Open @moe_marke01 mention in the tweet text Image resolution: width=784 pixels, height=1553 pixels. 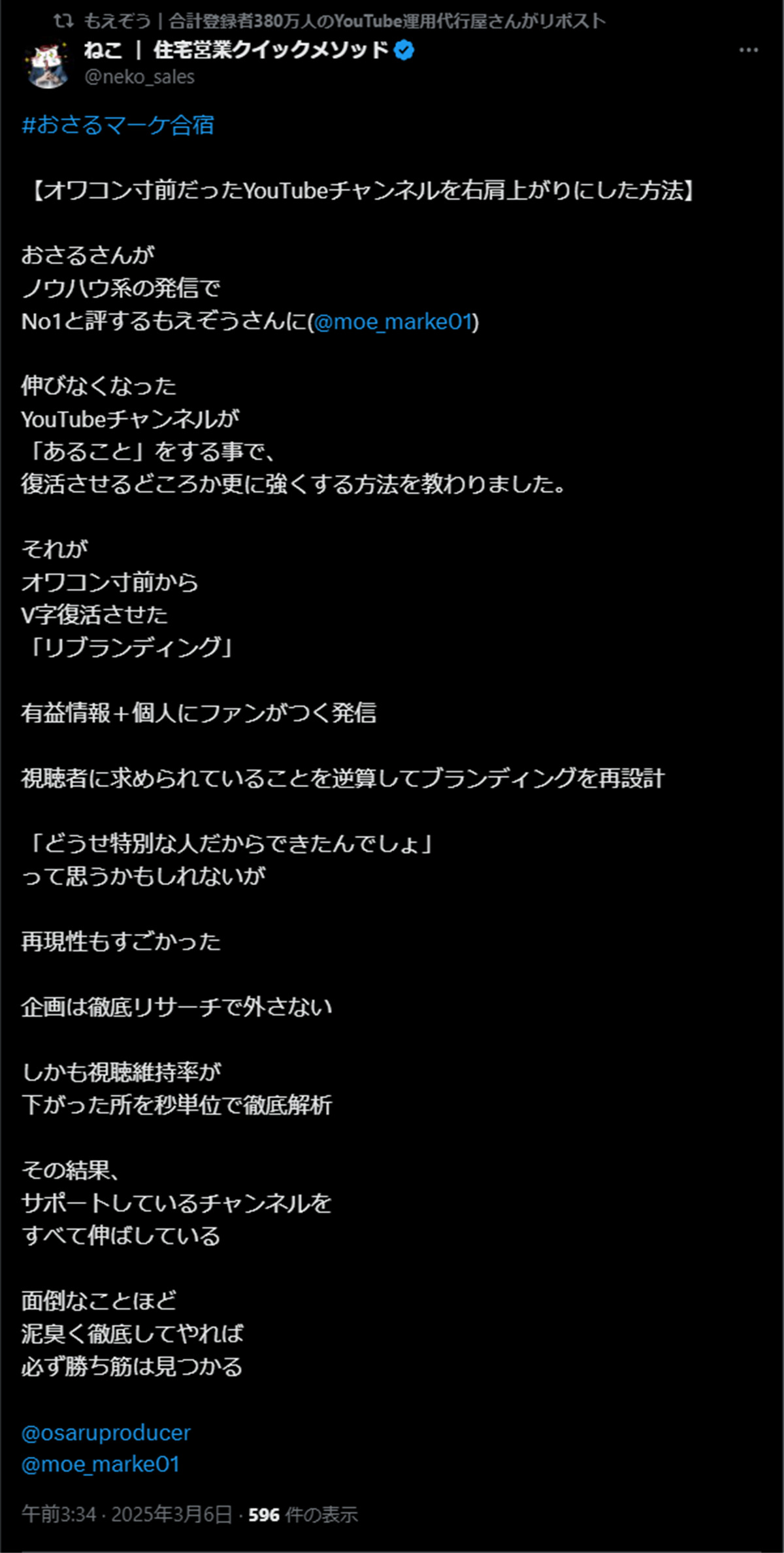pyautogui.click(x=393, y=322)
